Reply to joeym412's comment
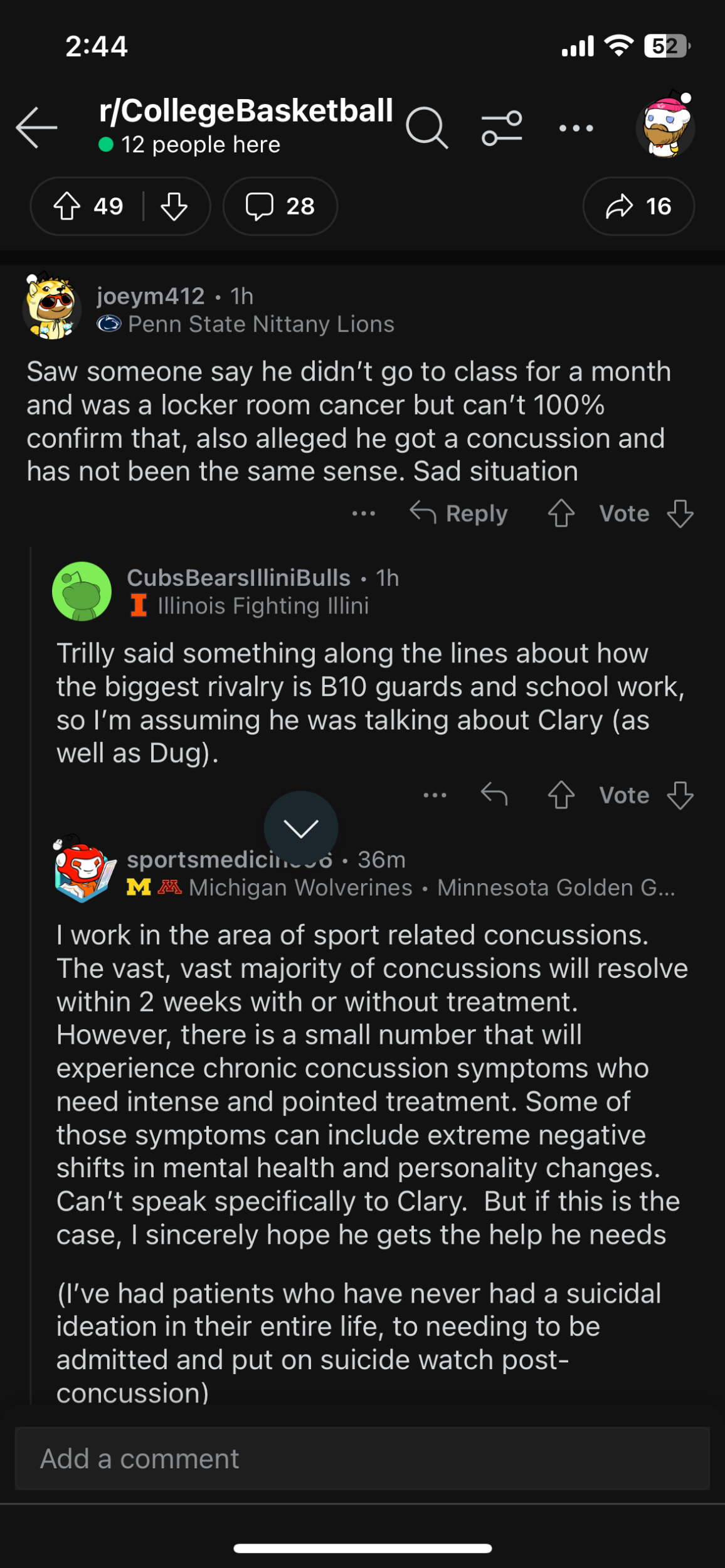 (x=459, y=514)
